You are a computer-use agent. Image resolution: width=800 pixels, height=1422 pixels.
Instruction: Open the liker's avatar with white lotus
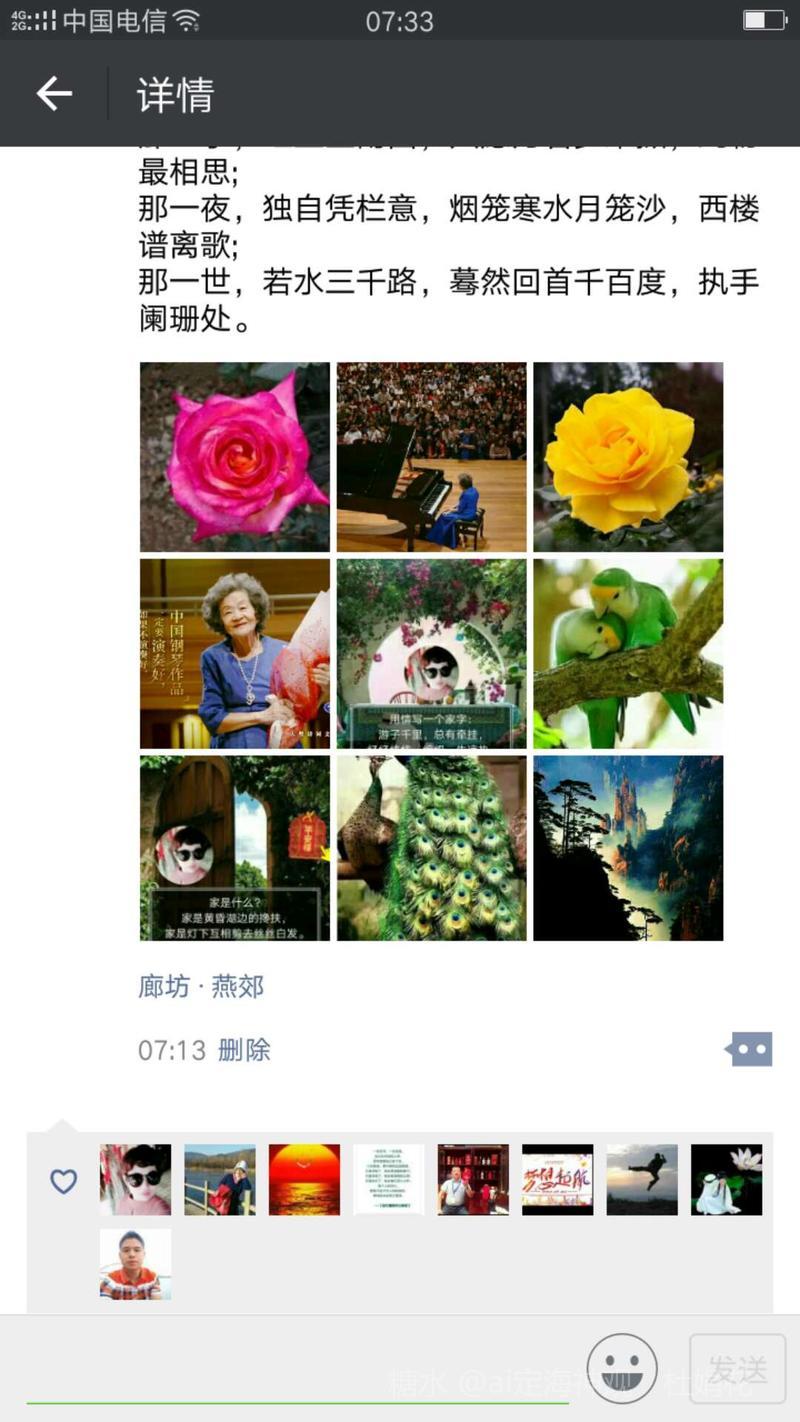[x=726, y=1180]
